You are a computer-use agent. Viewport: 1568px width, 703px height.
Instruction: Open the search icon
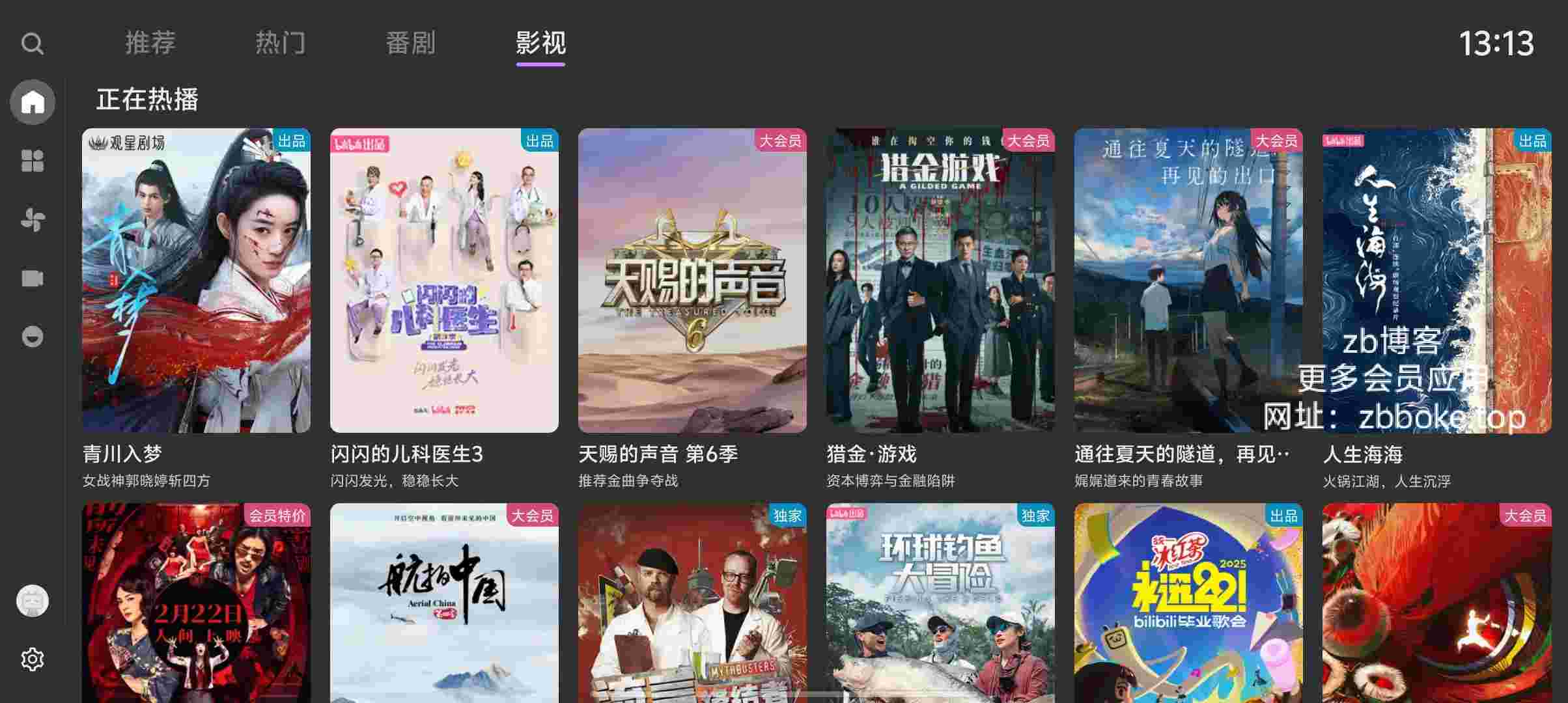[32, 44]
